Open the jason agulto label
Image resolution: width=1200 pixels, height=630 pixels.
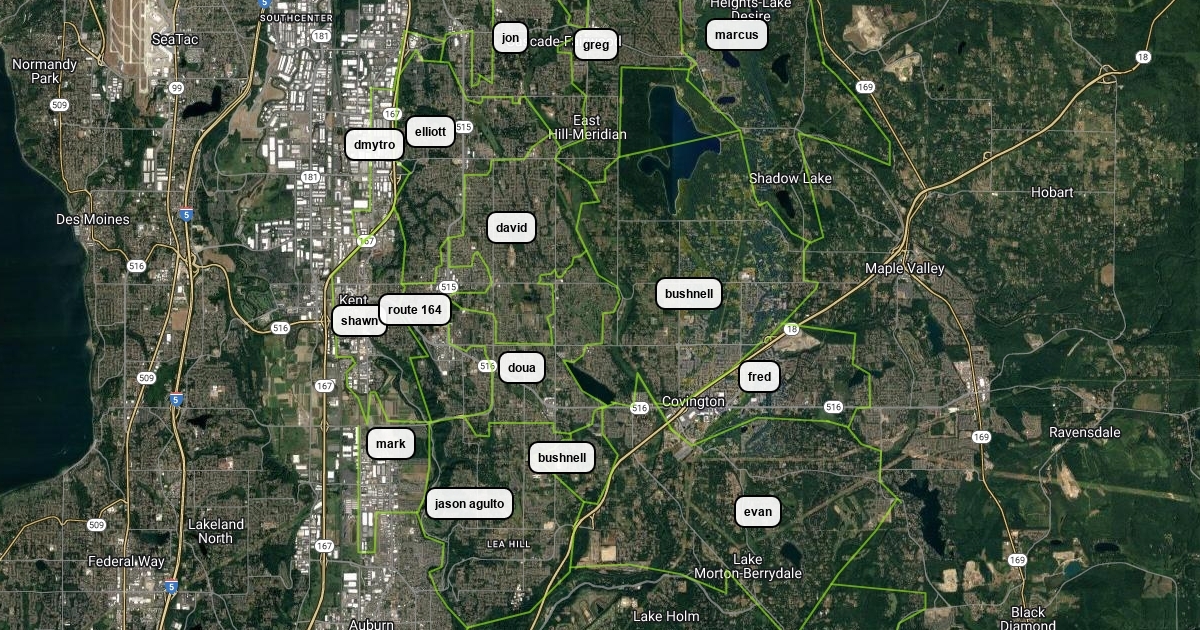[x=469, y=504]
